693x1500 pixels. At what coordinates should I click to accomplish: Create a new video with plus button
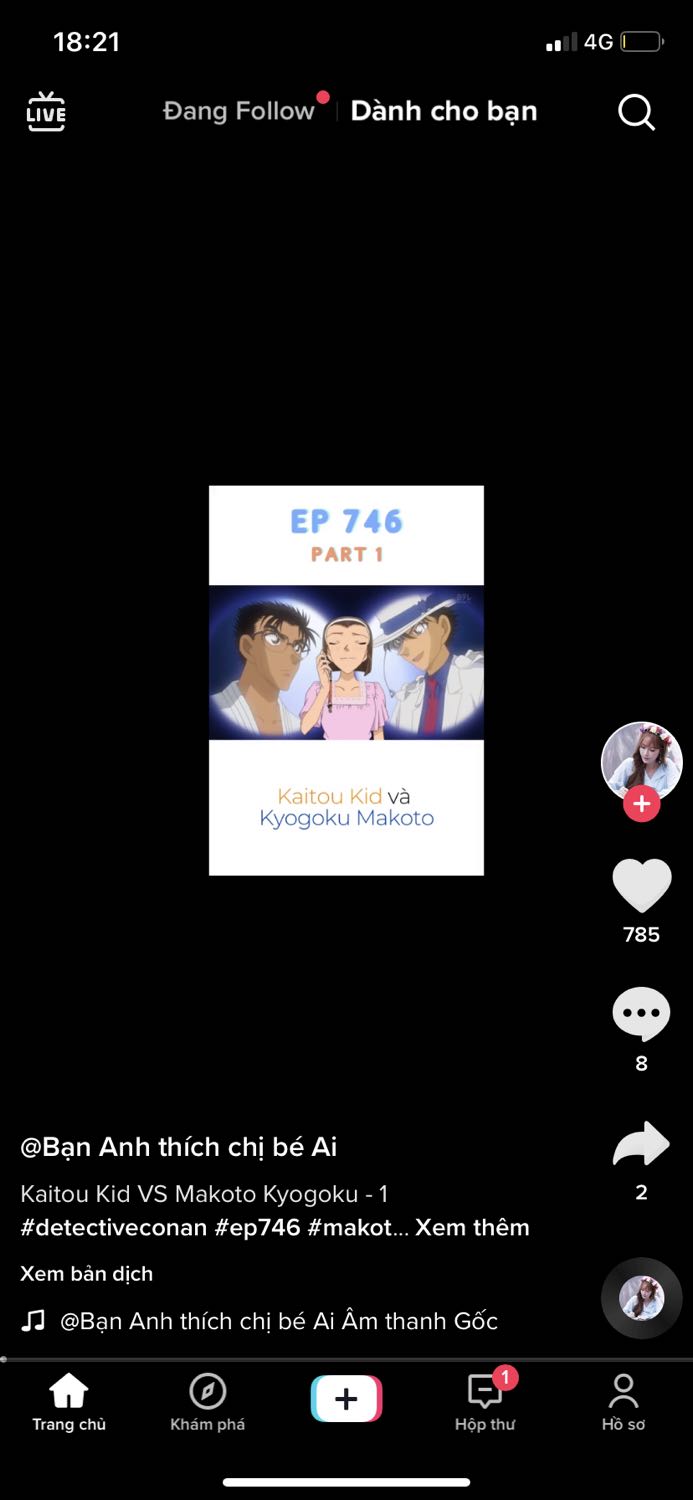[x=346, y=1399]
